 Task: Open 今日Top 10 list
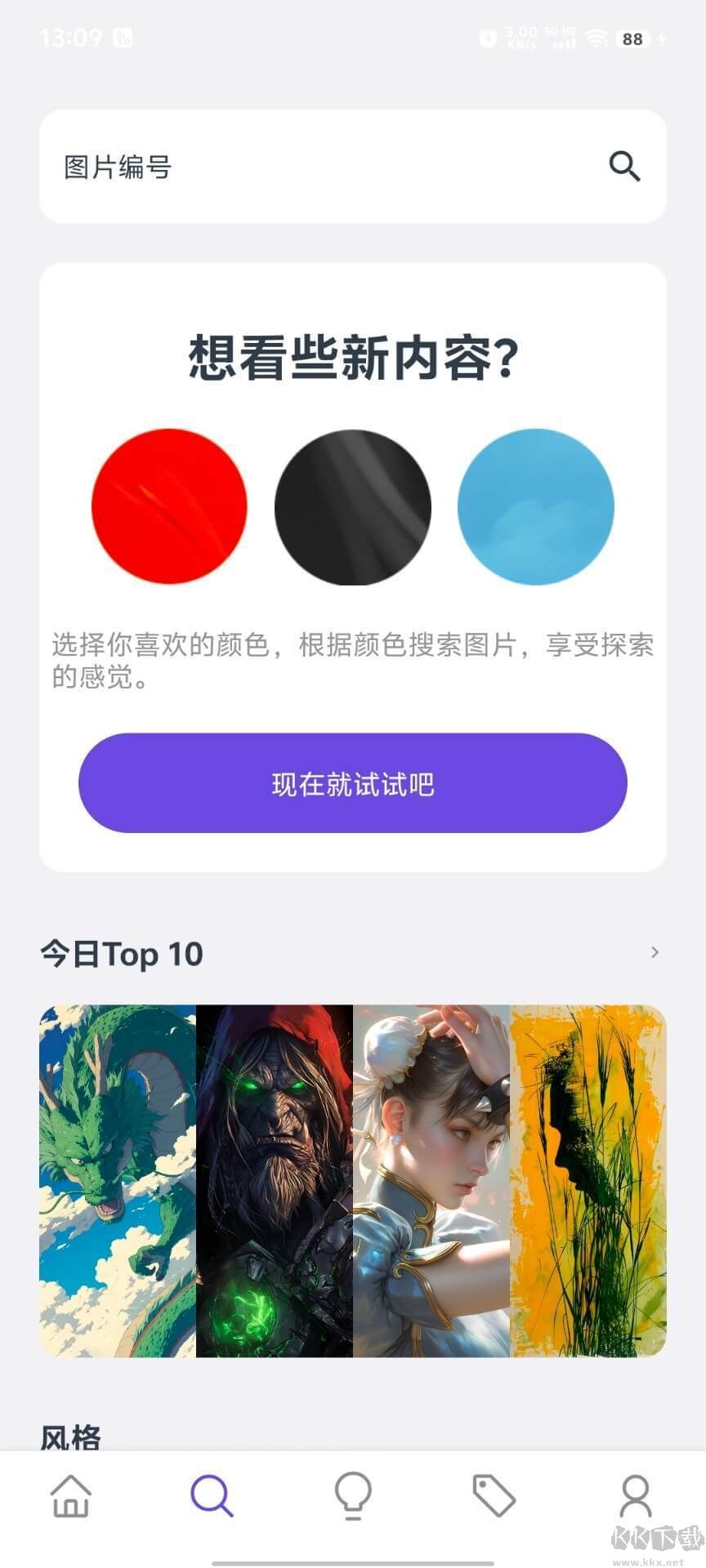click(x=121, y=952)
